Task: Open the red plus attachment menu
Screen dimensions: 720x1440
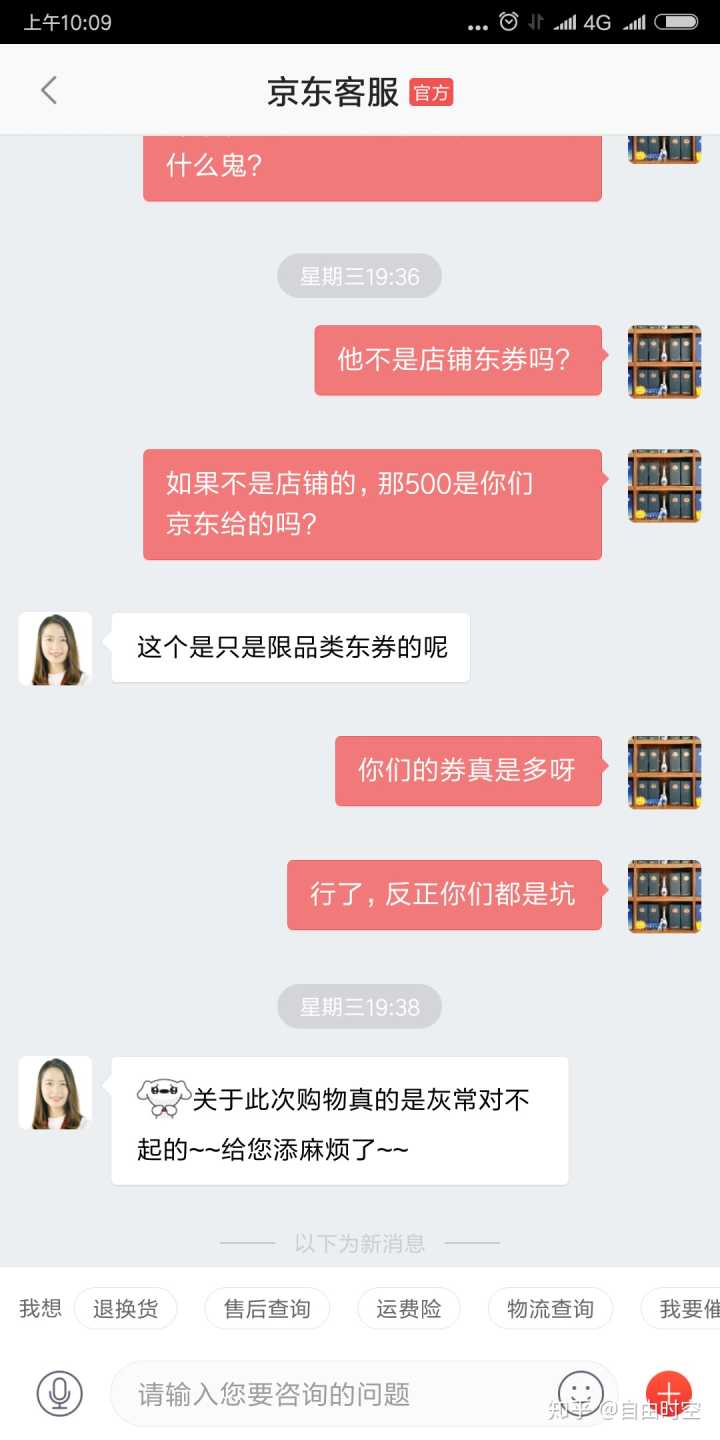Action: [x=668, y=1391]
